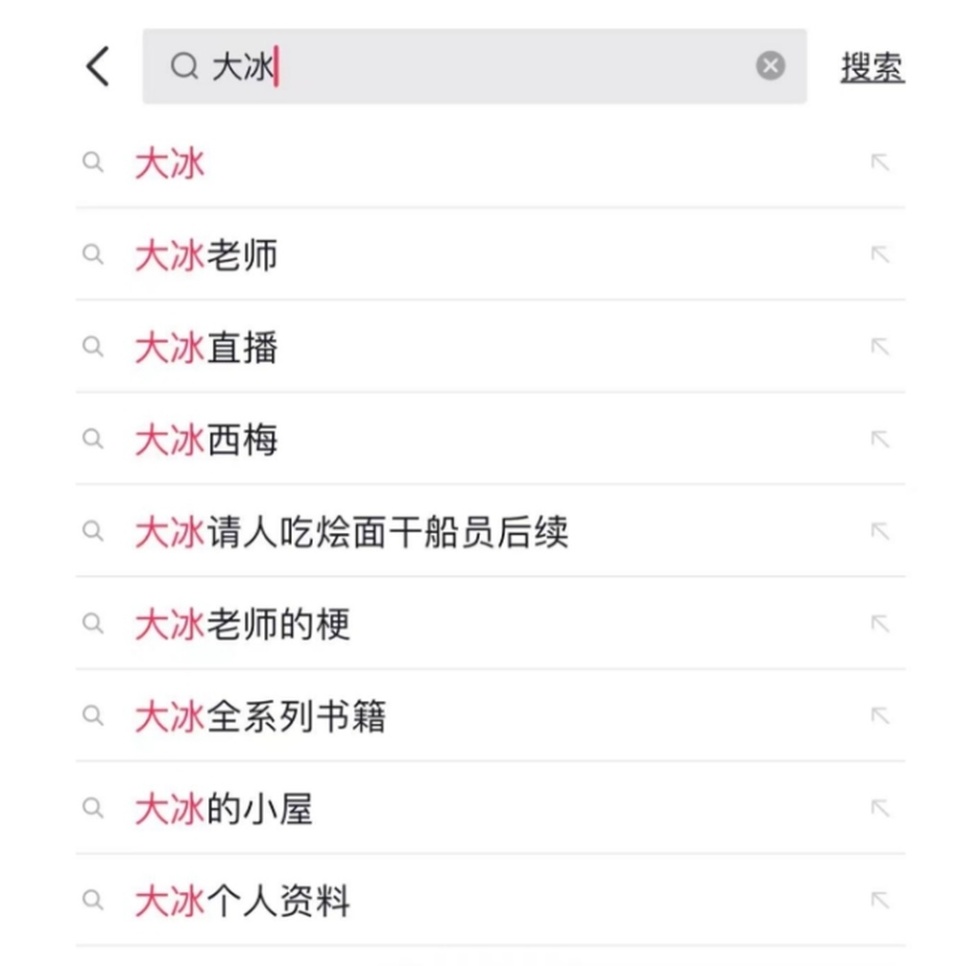Tap the fill-arrow next to 大冰
Viewport: 960px width, 966px height.
[880, 162]
